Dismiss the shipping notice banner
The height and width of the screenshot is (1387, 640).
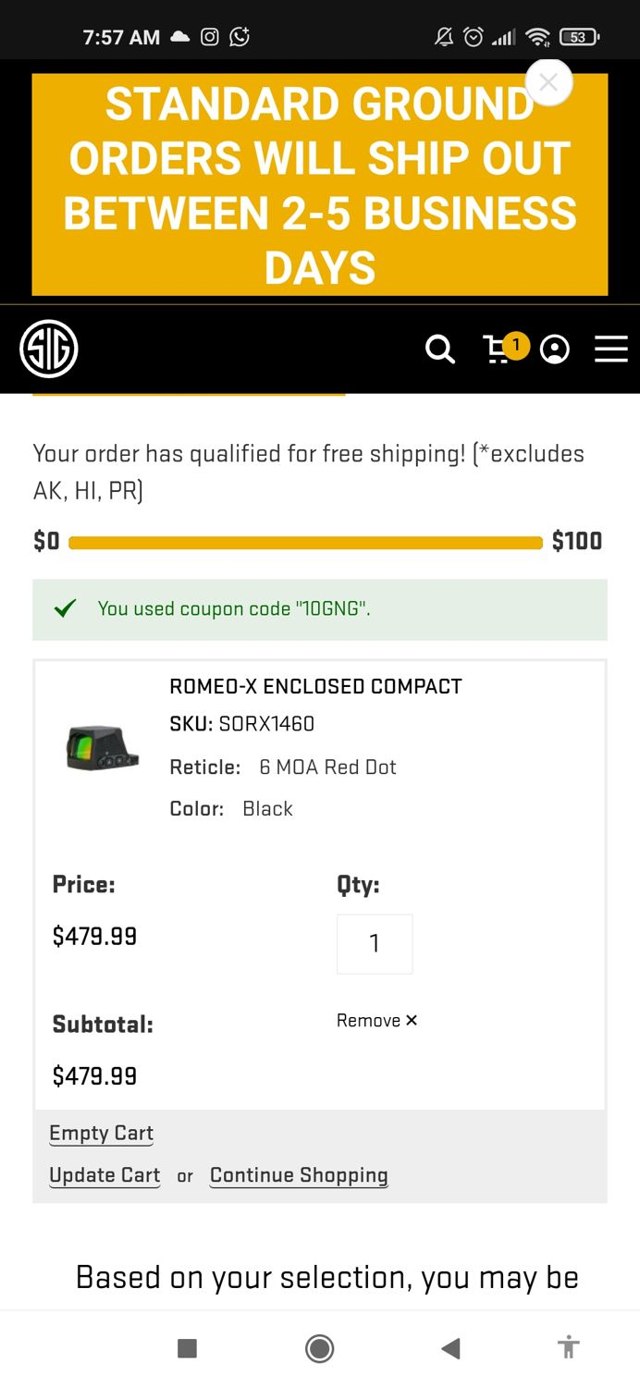tap(548, 83)
